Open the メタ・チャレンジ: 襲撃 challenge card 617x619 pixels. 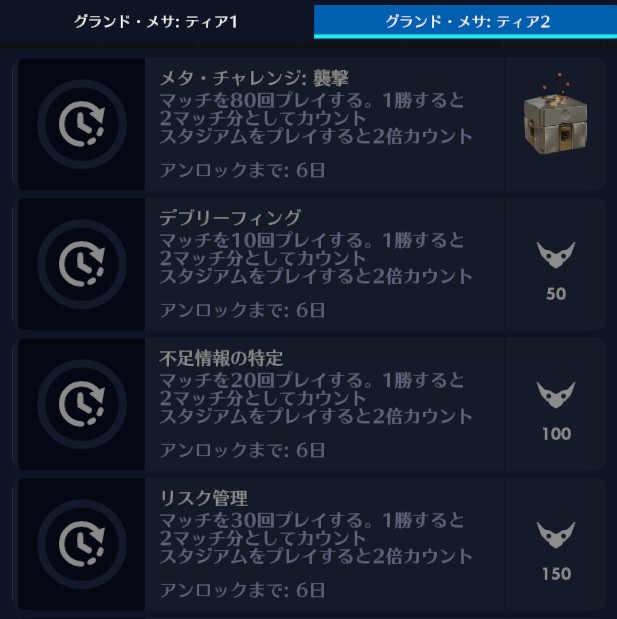pyautogui.click(x=315, y=123)
